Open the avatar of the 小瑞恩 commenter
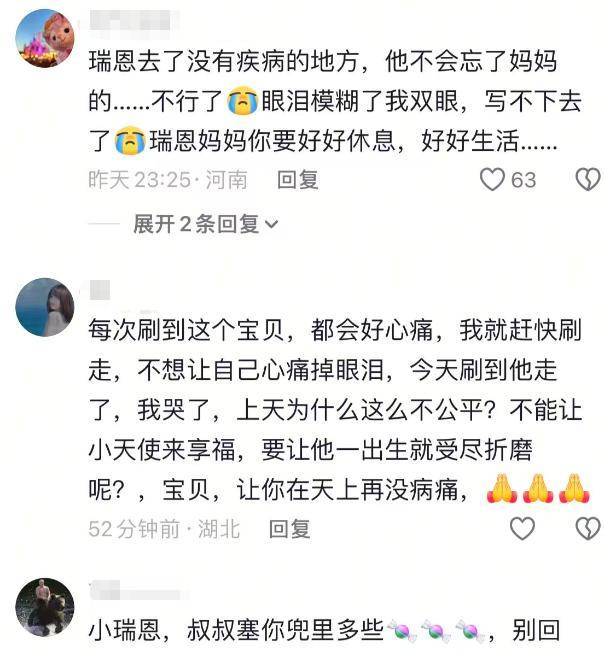604x655 pixels. tap(45, 607)
